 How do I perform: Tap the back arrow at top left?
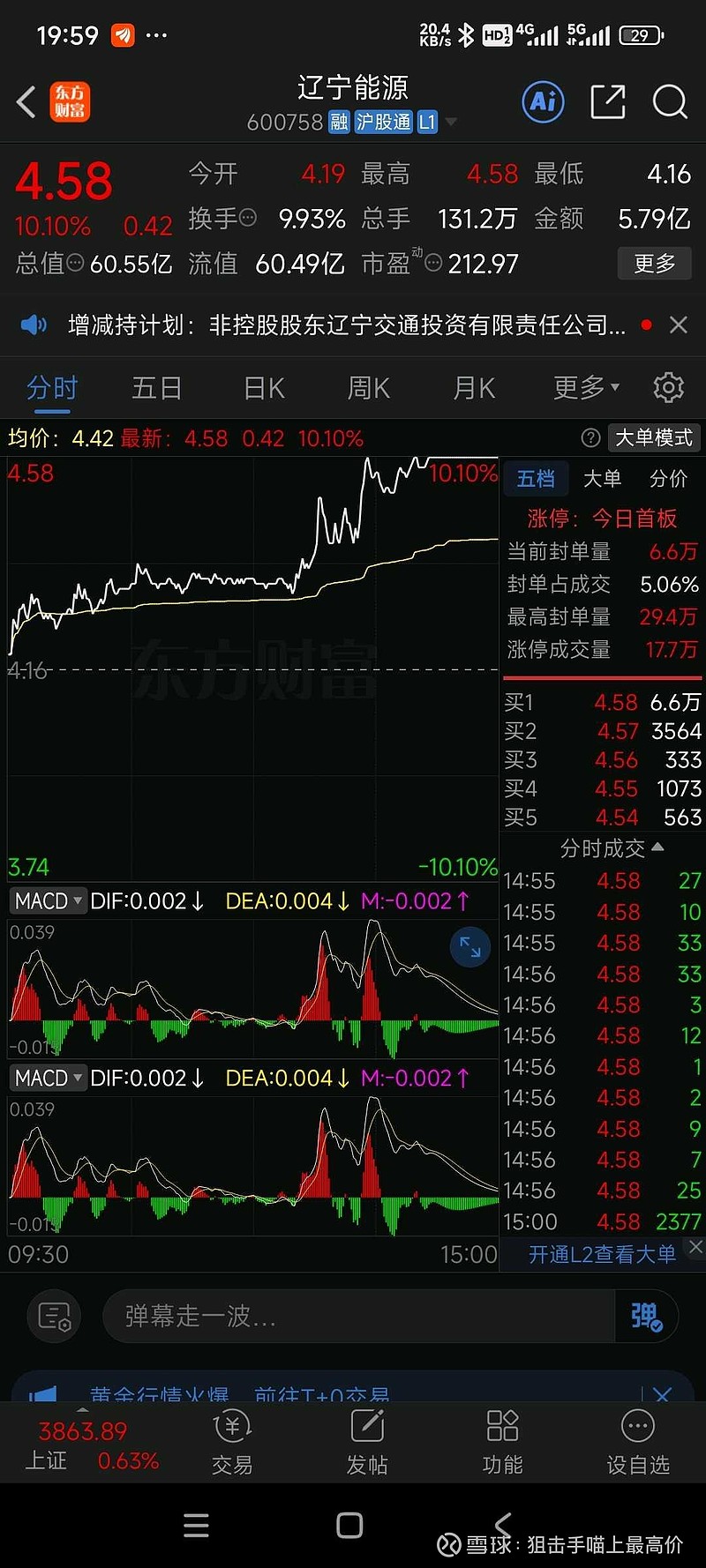[25, 102]
